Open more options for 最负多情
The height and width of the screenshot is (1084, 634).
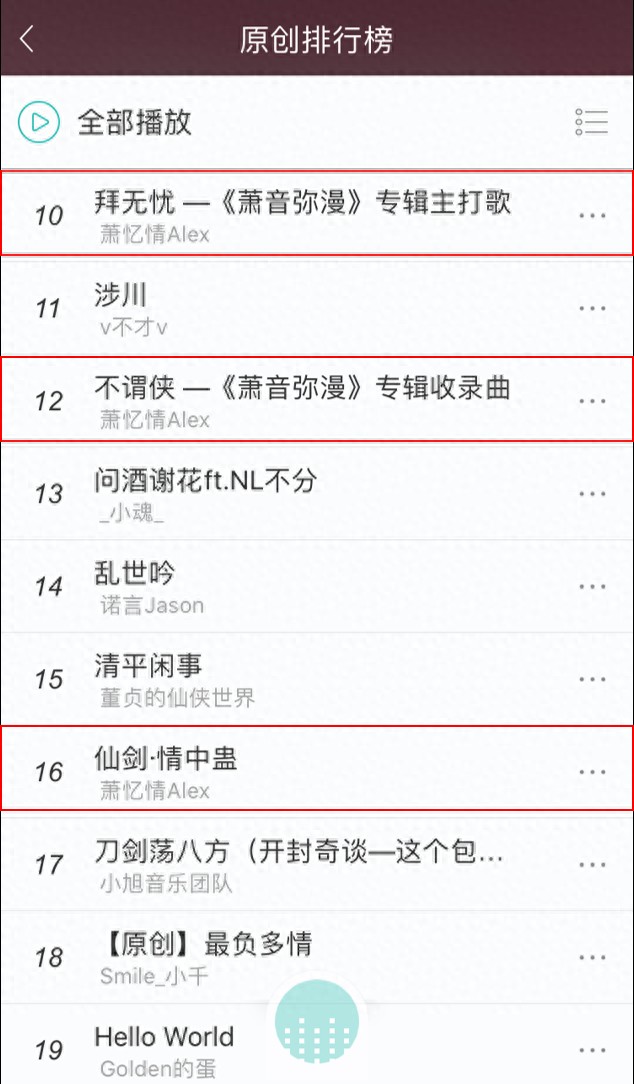593,957
